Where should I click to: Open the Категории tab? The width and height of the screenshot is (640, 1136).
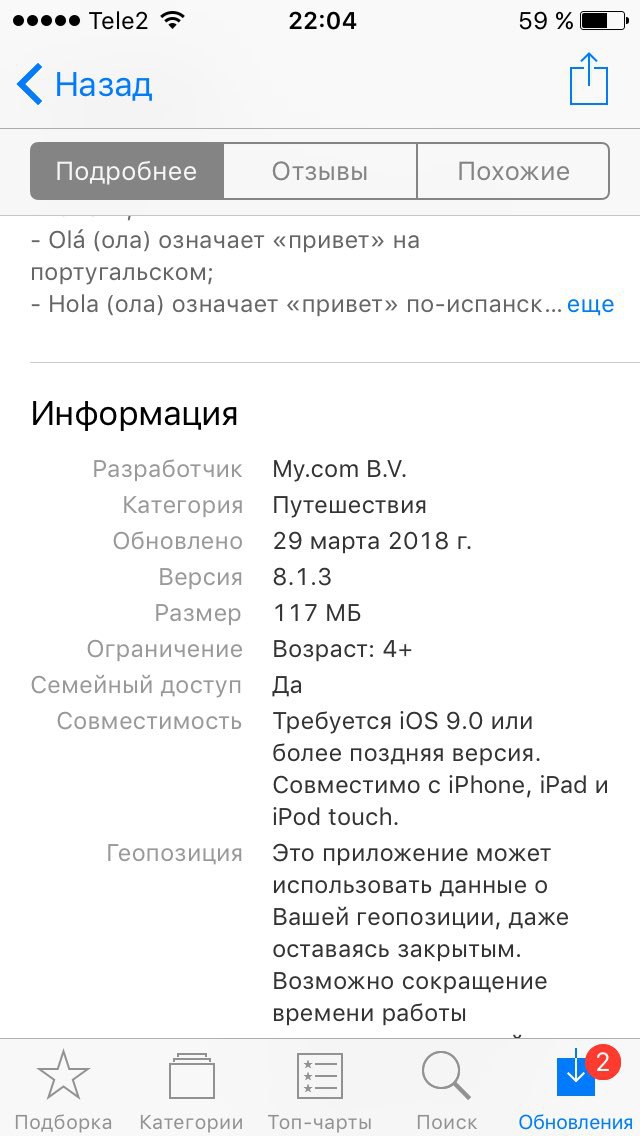pos(191,1088)
